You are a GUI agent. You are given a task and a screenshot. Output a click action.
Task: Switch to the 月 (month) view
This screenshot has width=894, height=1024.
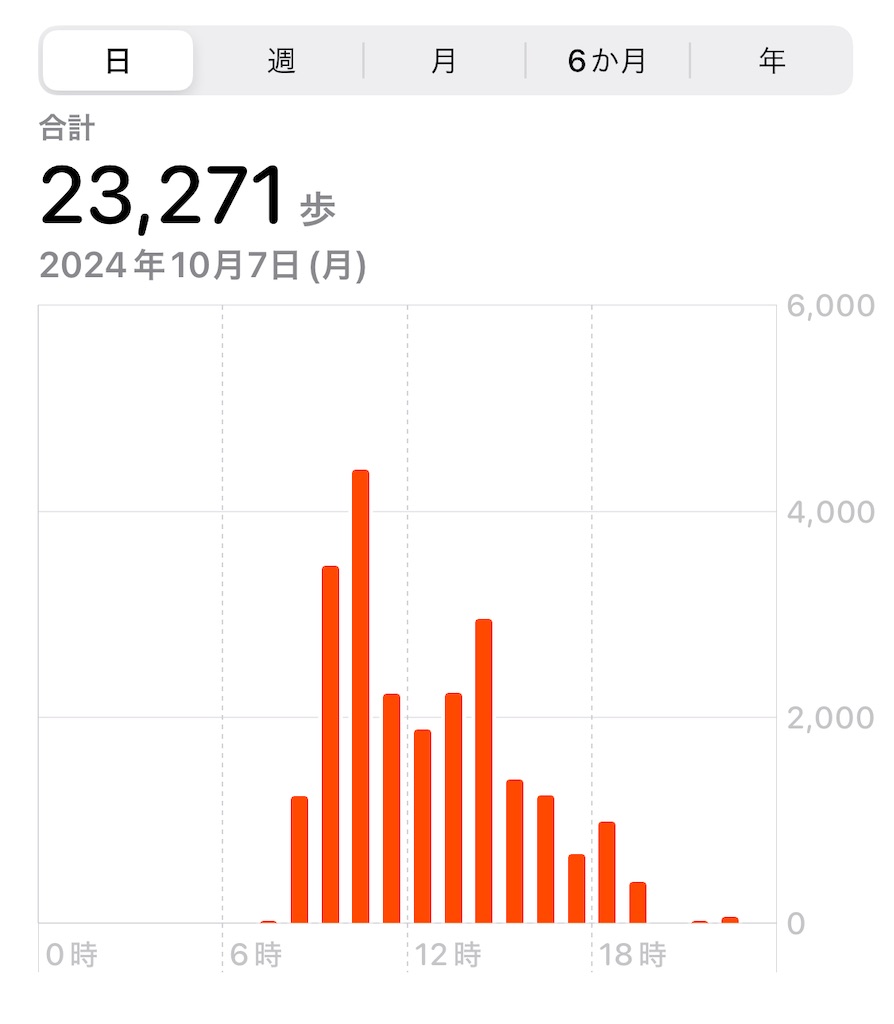click(x=444, y=61)
